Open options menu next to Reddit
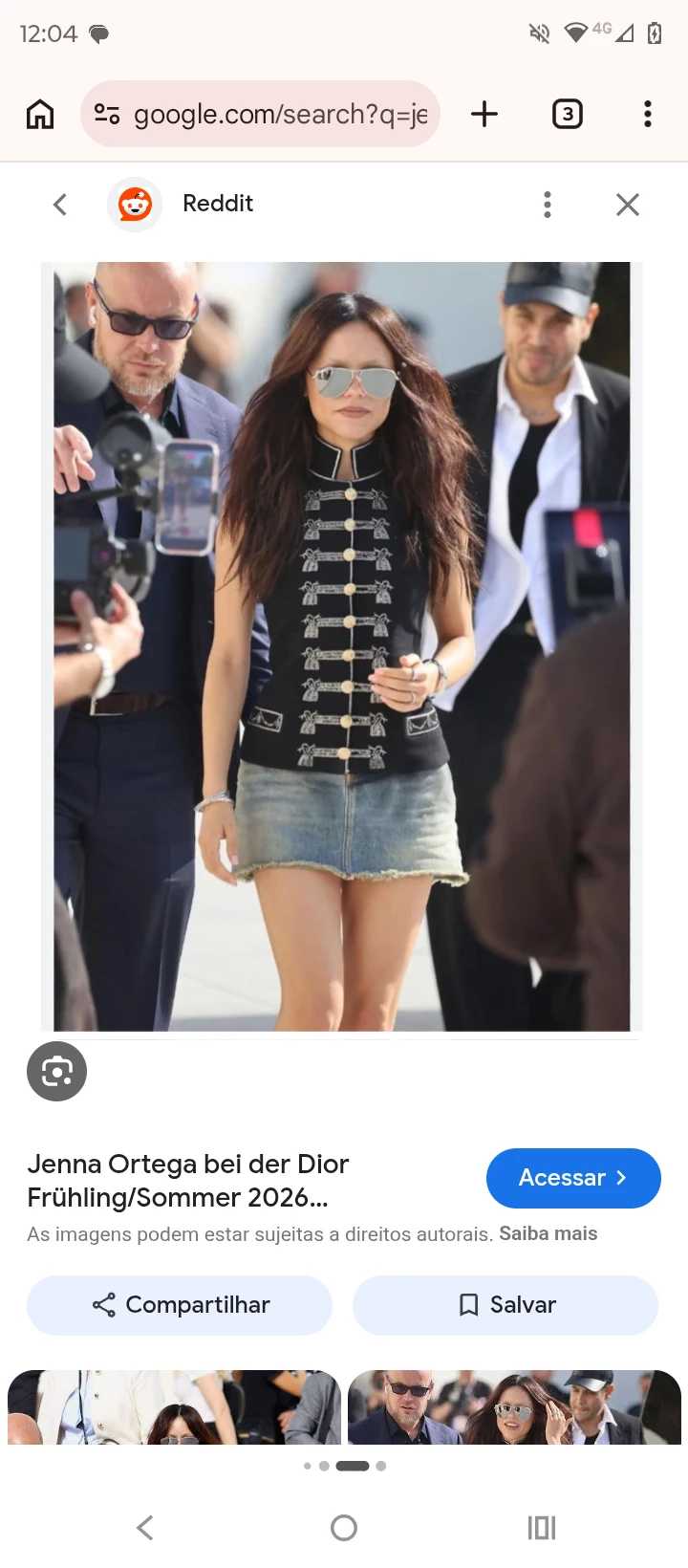Image resolution: width=688 pixels, height=1568 pixels. point(547,204)
